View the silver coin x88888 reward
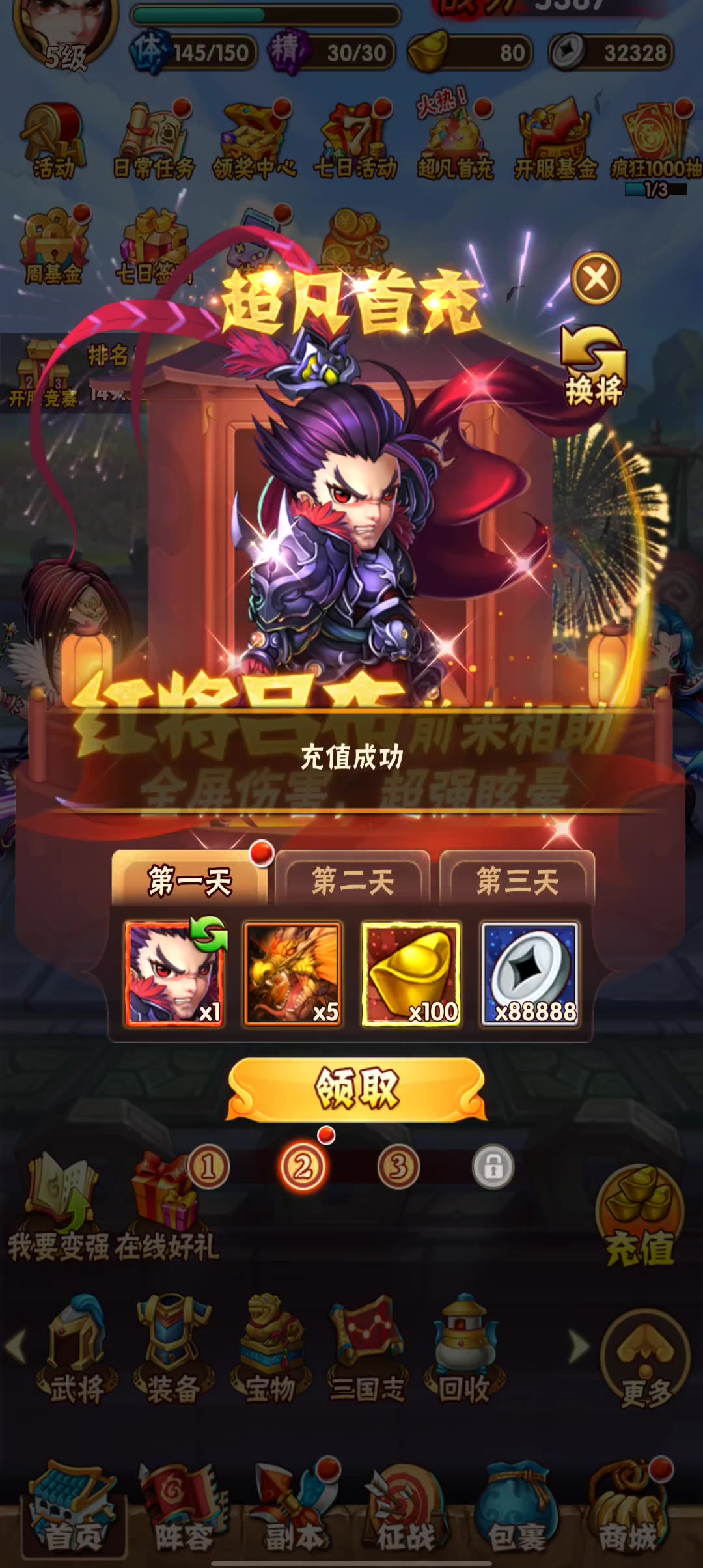Screen dimensions: 703x1568 pos(530,973)
